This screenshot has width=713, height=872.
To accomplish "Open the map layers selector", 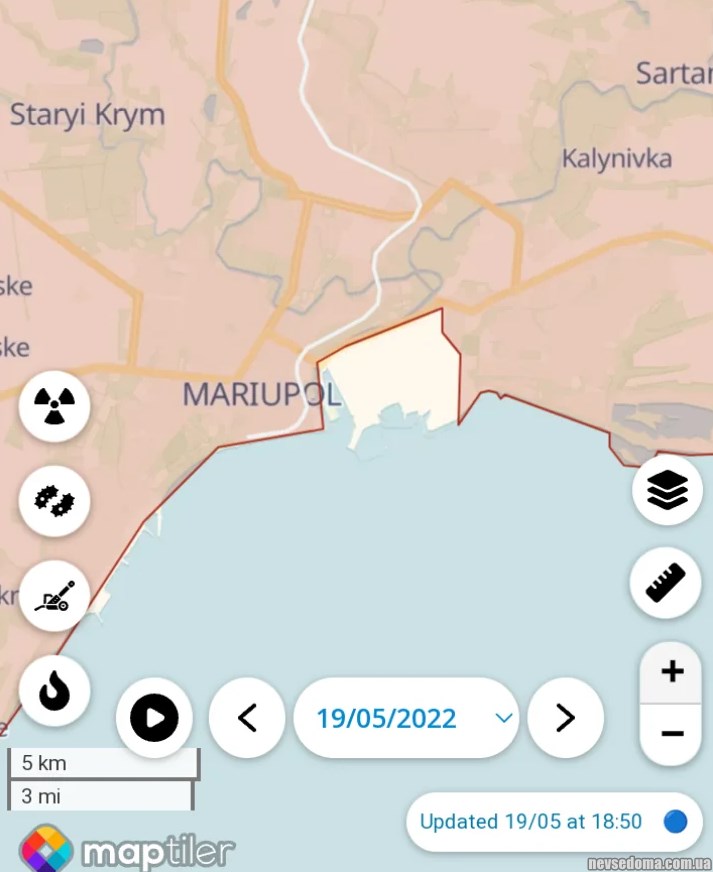I will point(667,490).
